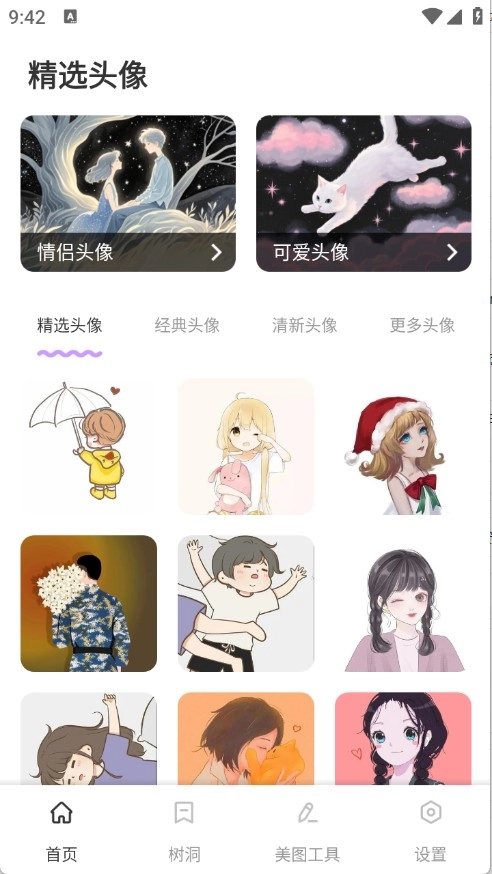Return to the 首页 tab
This screenshot has height=874, width=492.
(x=61, y=831)
